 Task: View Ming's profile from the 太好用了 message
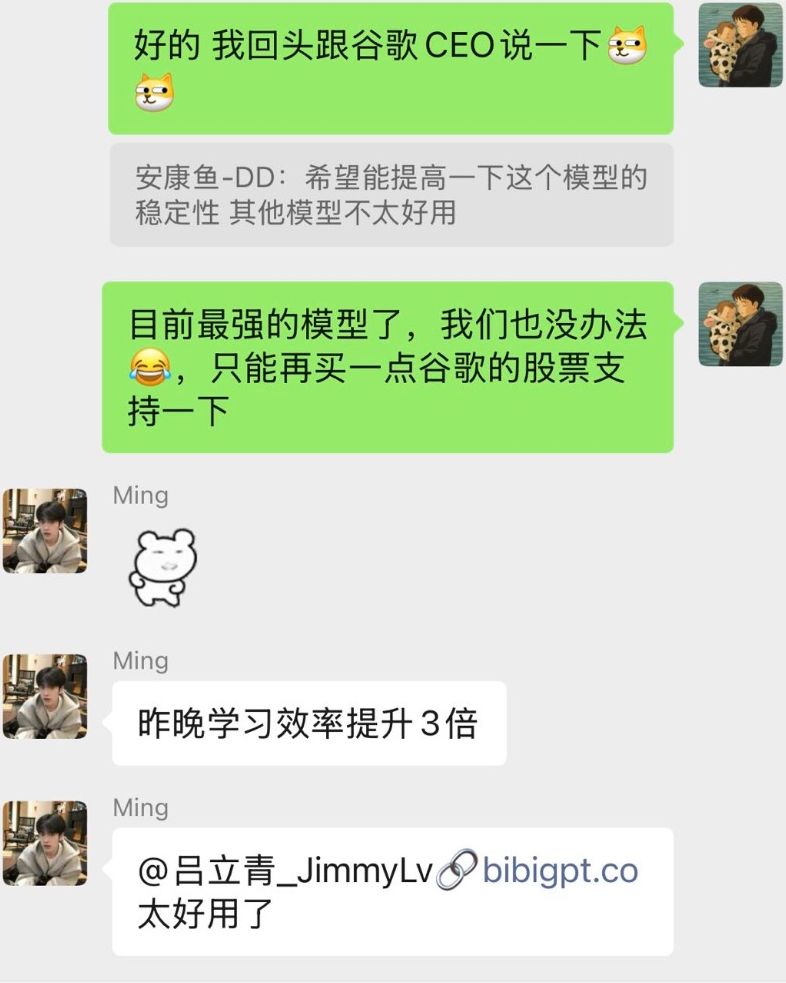(44, 843)
